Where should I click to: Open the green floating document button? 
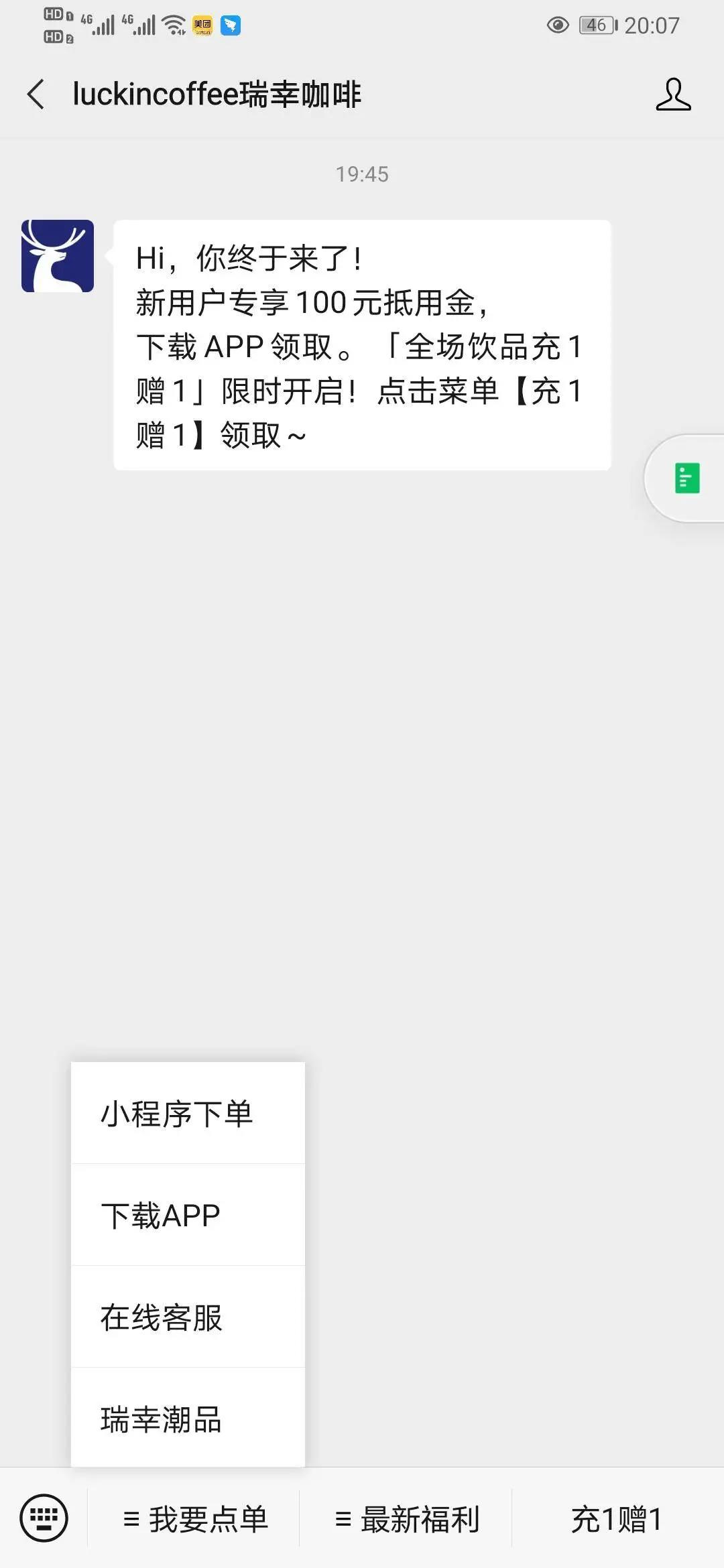[686, 478]
